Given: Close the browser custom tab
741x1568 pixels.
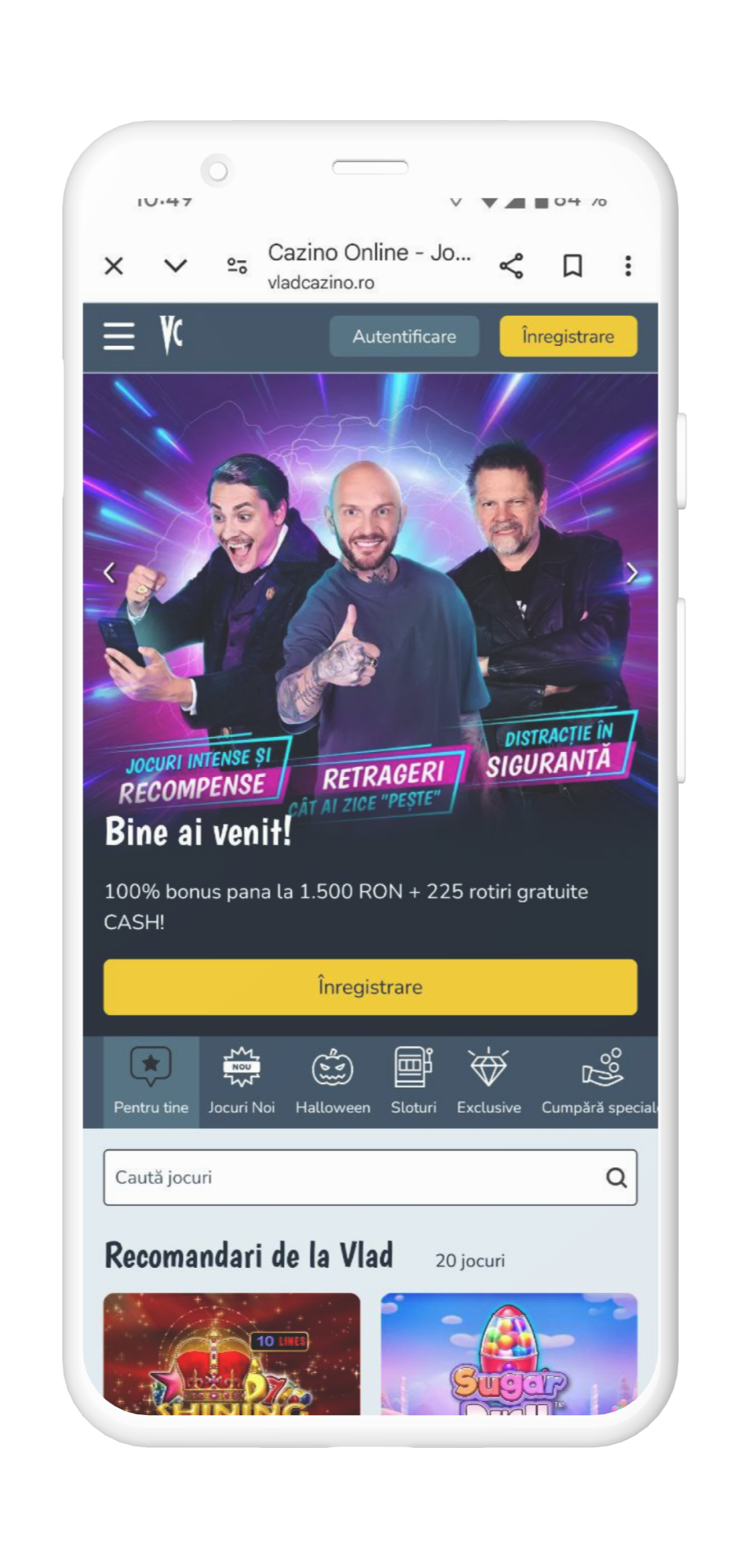Looking at the screenshot, I should click(x=114, y=267).
